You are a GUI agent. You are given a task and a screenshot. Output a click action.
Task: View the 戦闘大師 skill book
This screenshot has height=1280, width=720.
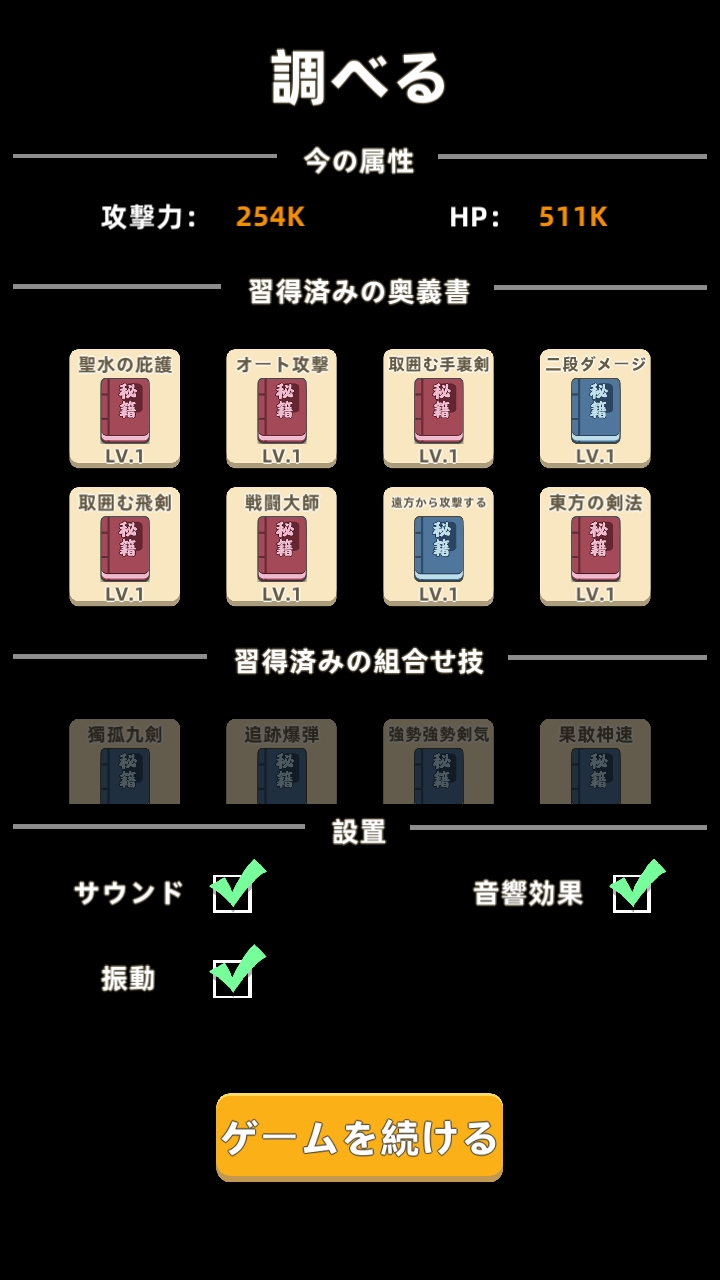[x=282, y=546]
